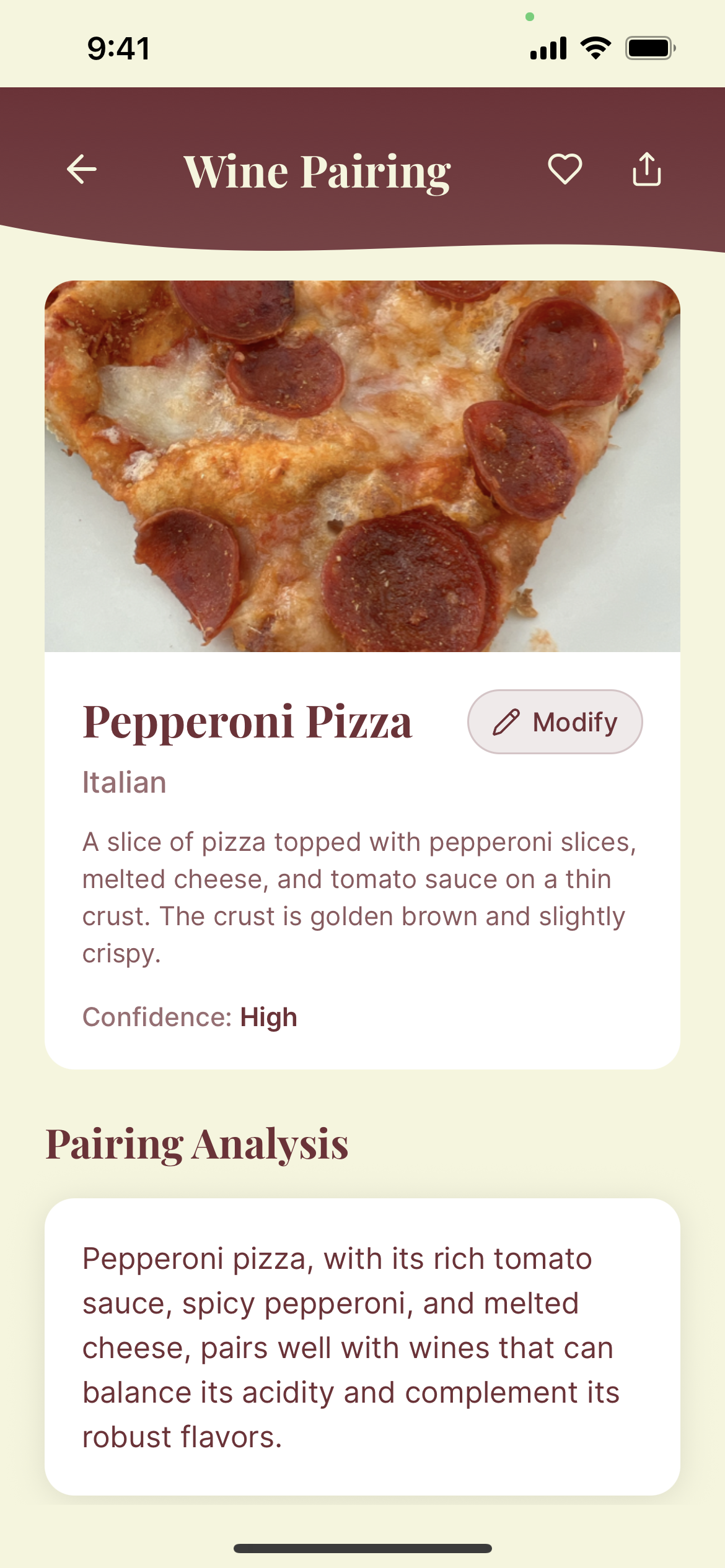Modify the Pepperoni Pizza dish details
The image size is (725, 1568).
tap(555, 722)
